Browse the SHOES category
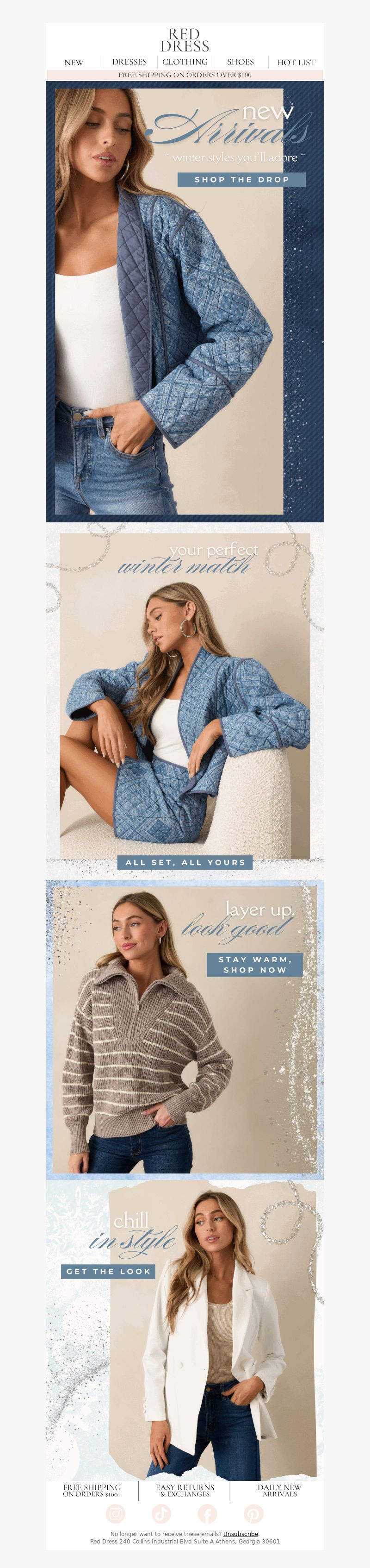This screenshot has width=370, height=1568. click(240, 62)
